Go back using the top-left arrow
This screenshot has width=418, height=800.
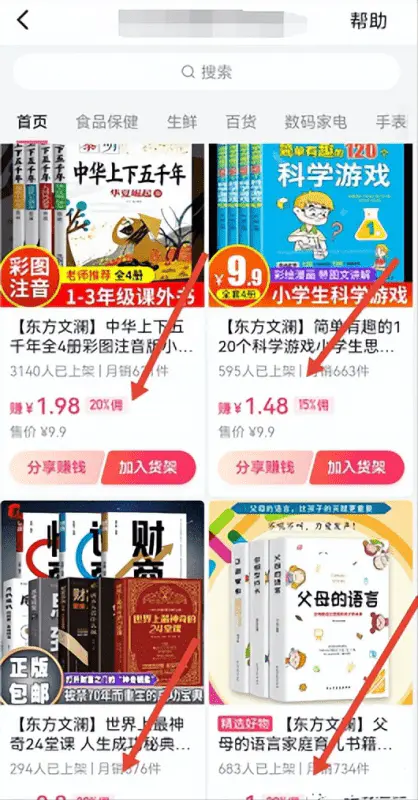point(22,20)
